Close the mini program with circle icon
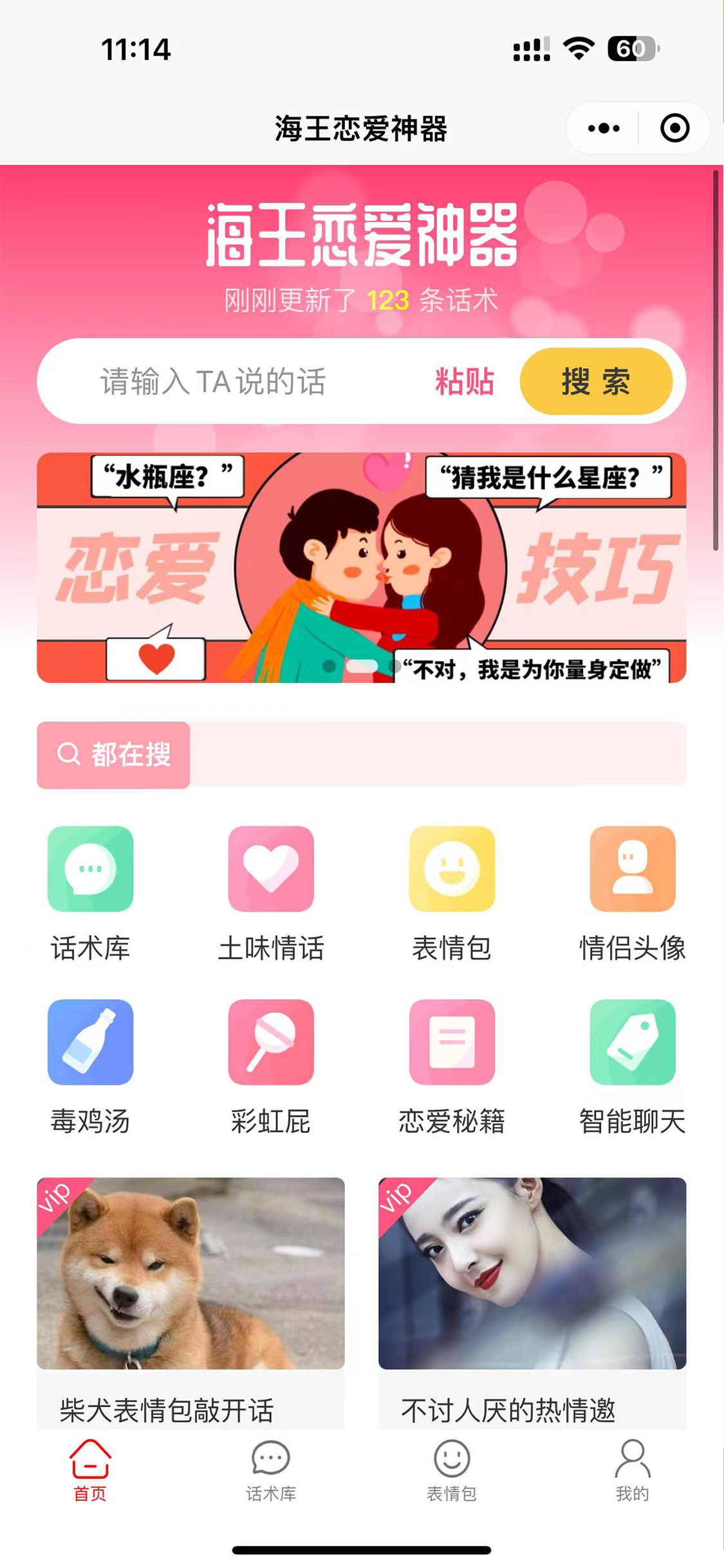Image resolution: width=724 pixels, height=1568 pixels. (674, 128)
